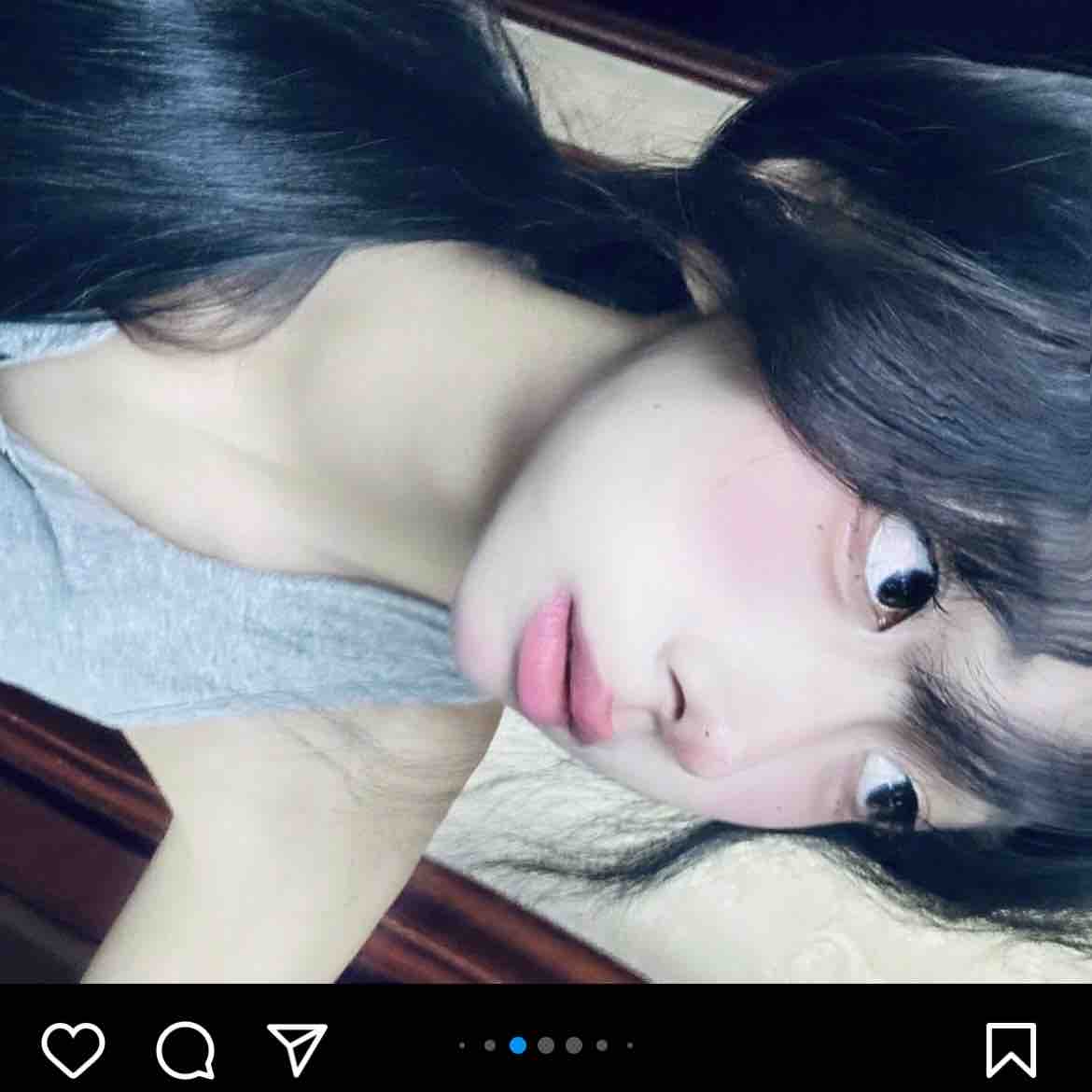The image size is (1092, 1092).
Task: Like this post with the heart icon
Action: pos(74,1049)
